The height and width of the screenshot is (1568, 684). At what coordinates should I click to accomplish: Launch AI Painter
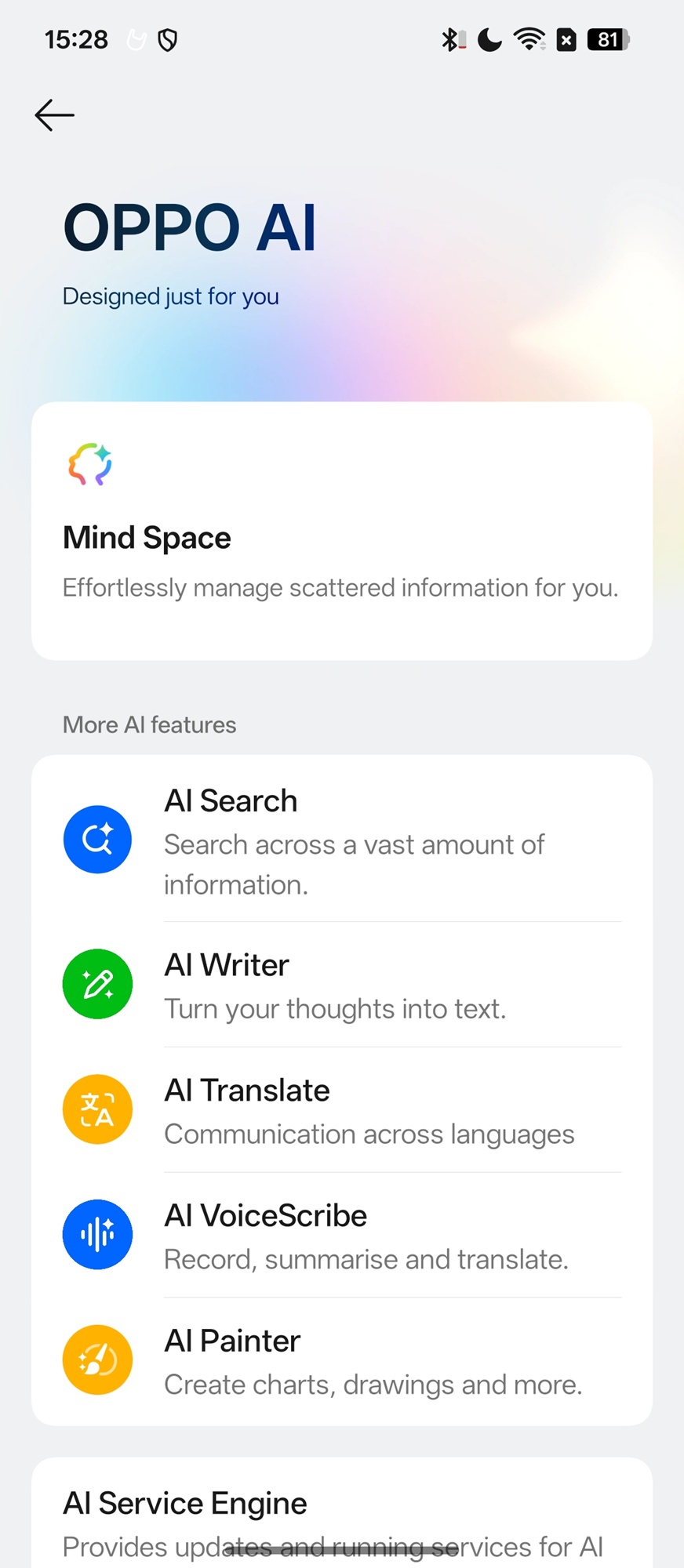pyautogui.click(x=341, y=1362)
